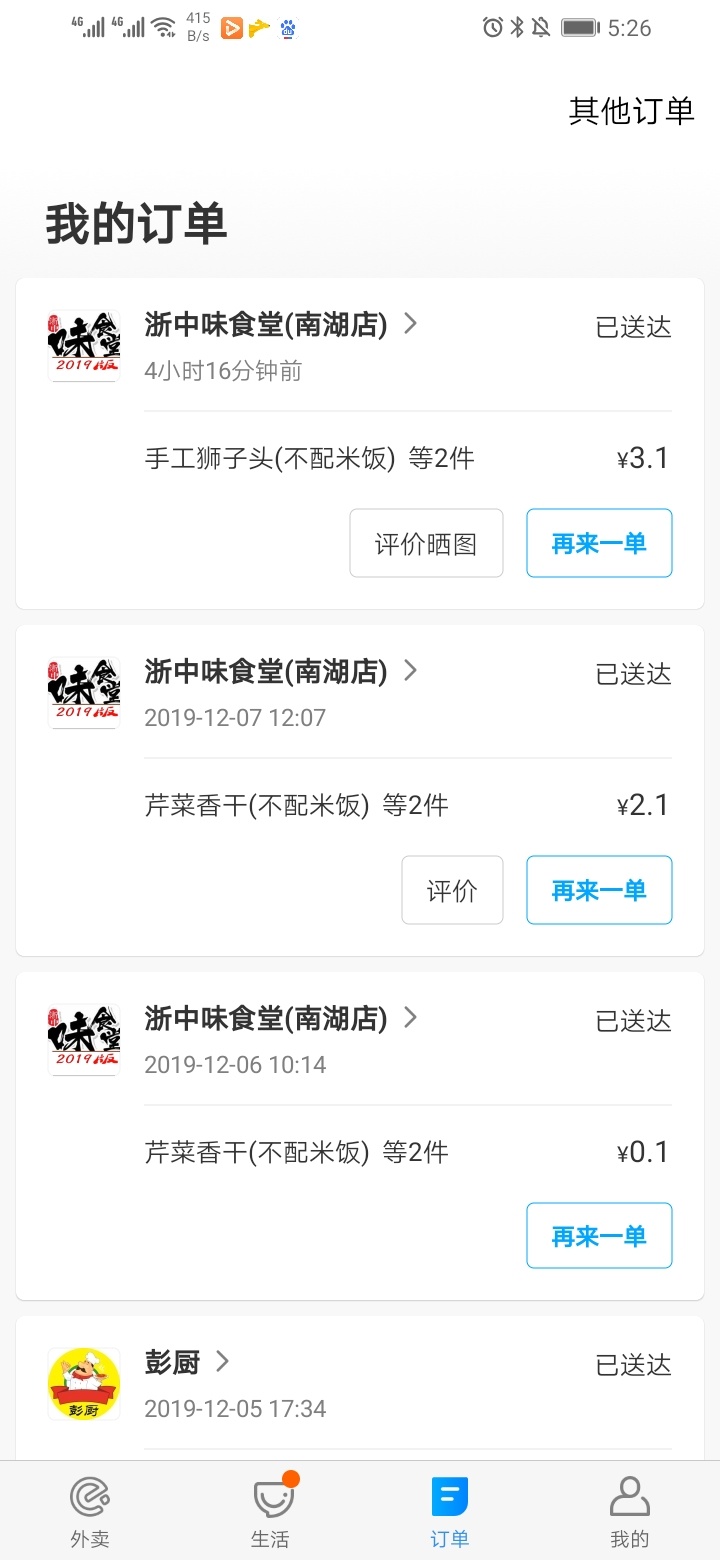This screenshot has height=1560, width=720.
Task: Switch to the 生活 tab
Action: coord(270,1512)
